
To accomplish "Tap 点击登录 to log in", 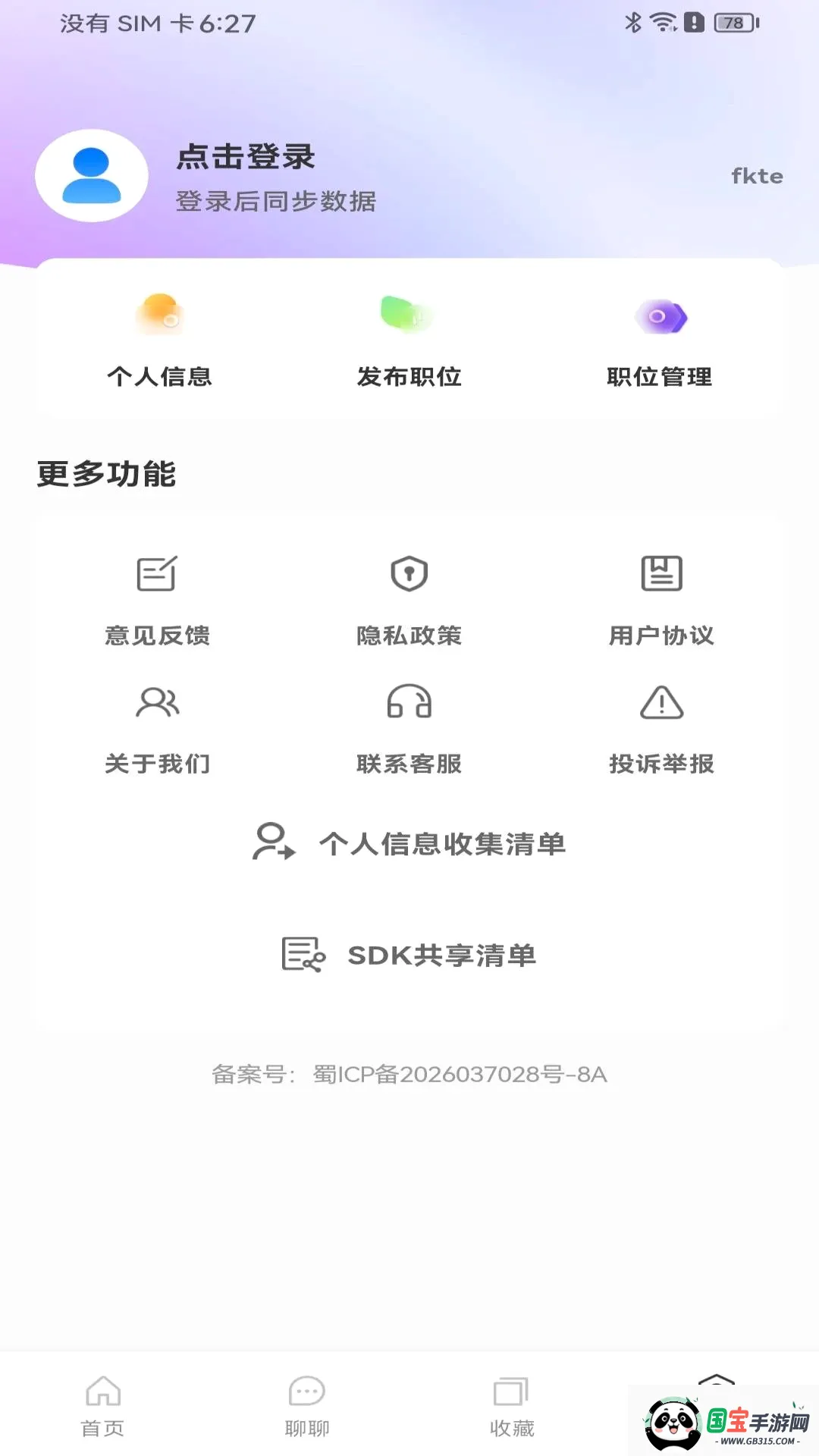I will click(246, 157).
